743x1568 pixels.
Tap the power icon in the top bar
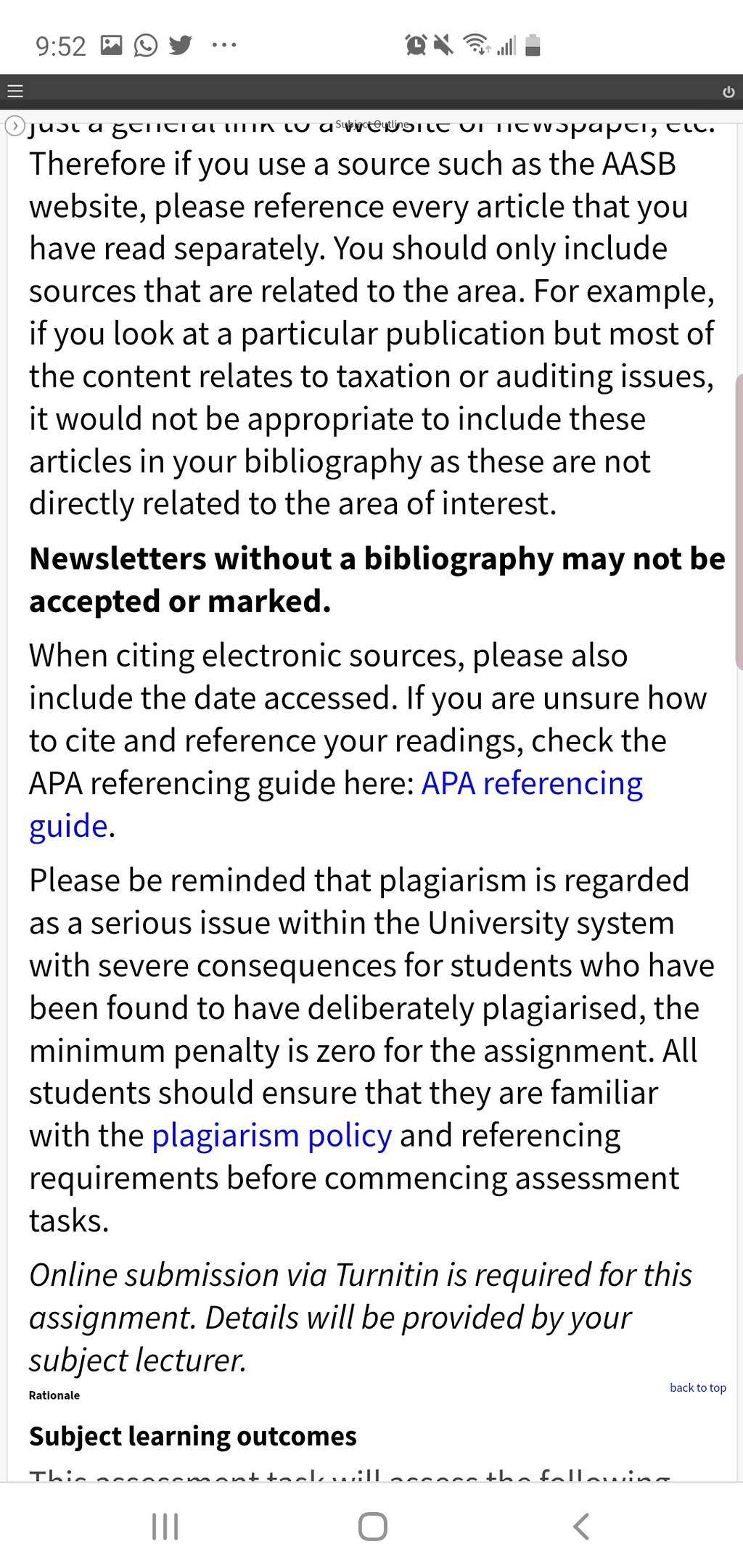click(728, 92)
